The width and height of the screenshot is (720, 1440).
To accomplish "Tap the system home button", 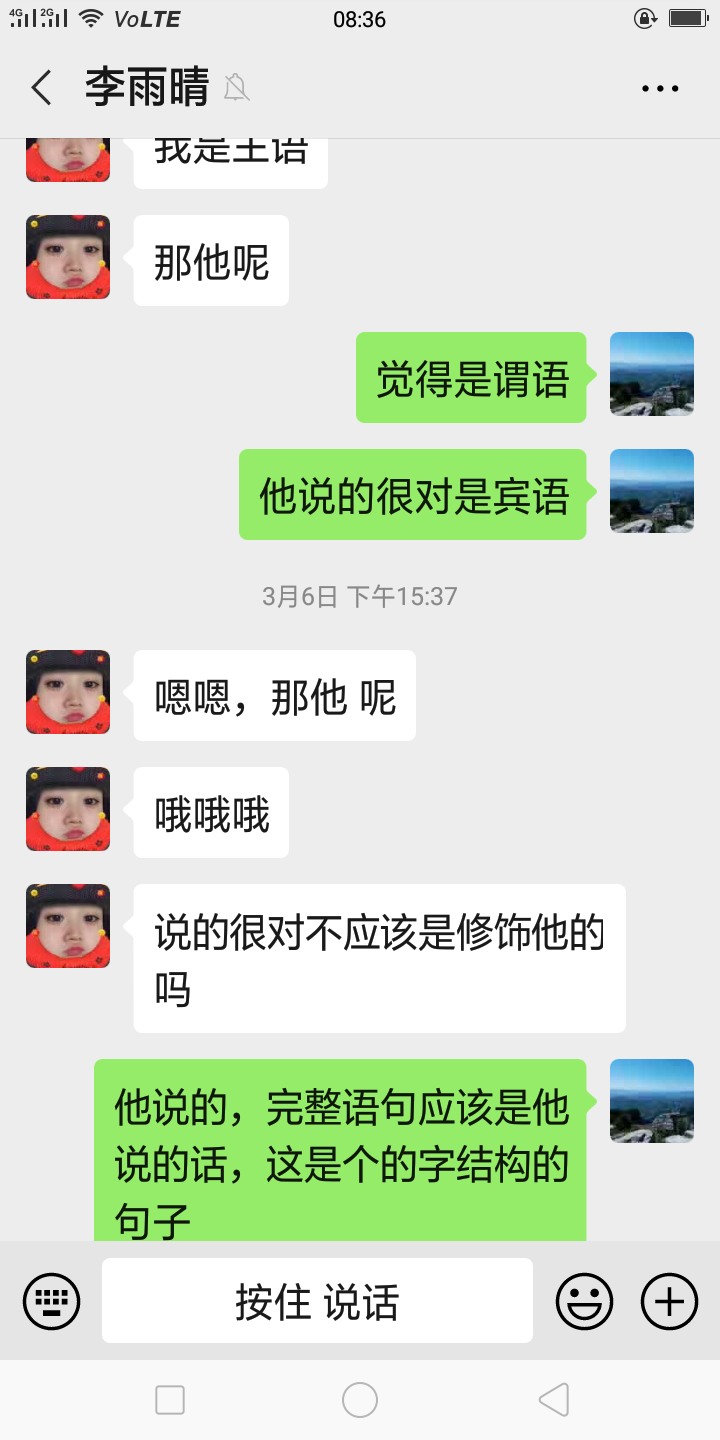I will pos(360,1400).
